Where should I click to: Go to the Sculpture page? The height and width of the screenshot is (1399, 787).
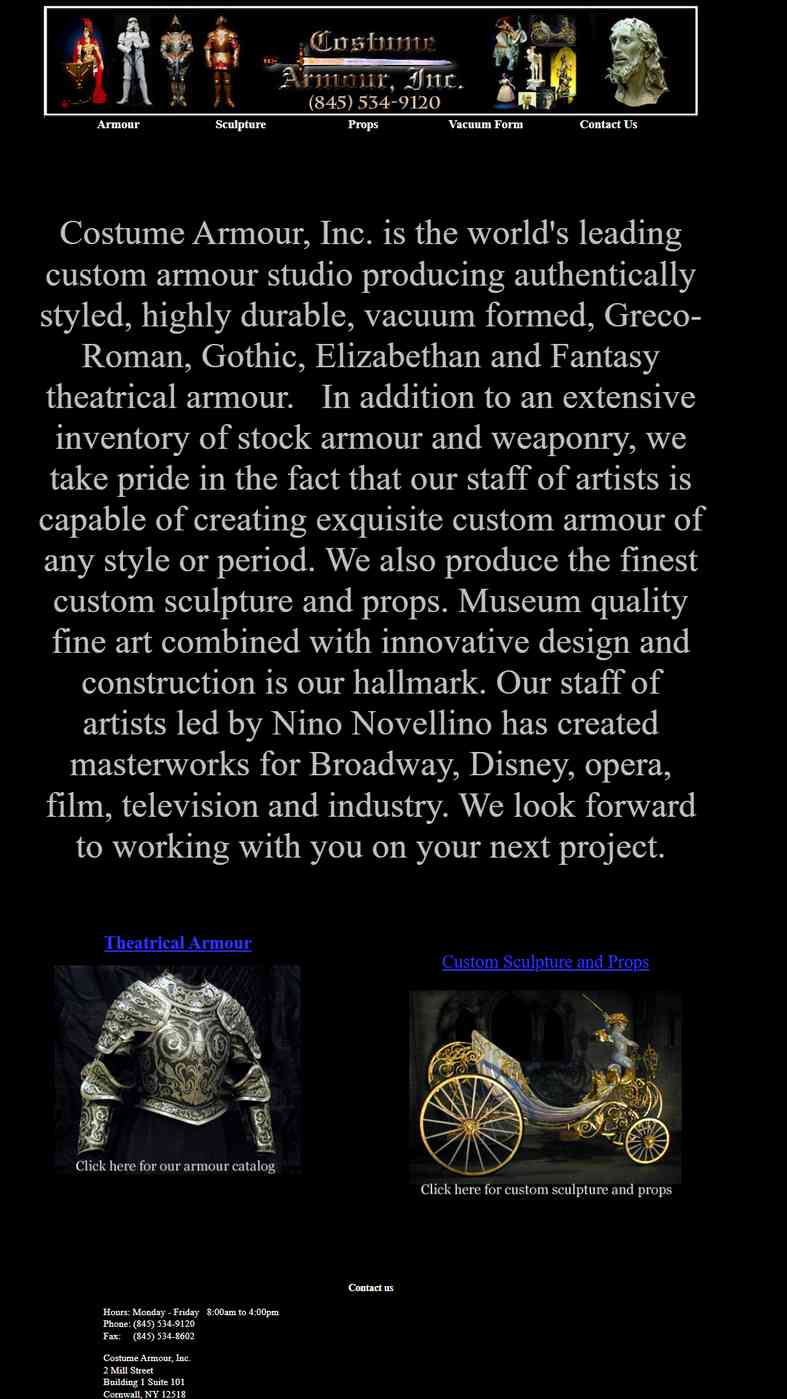[240, 125]
